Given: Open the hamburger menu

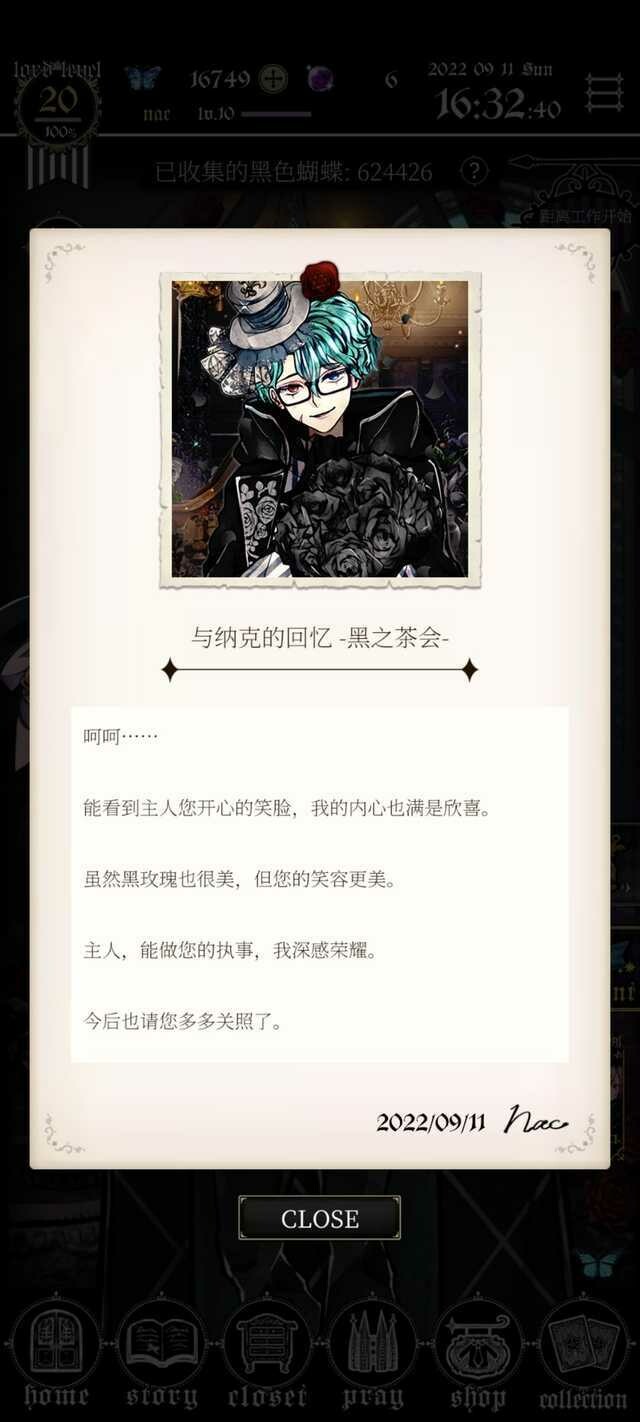Looking at the screenshot, I should pos(603,91).
